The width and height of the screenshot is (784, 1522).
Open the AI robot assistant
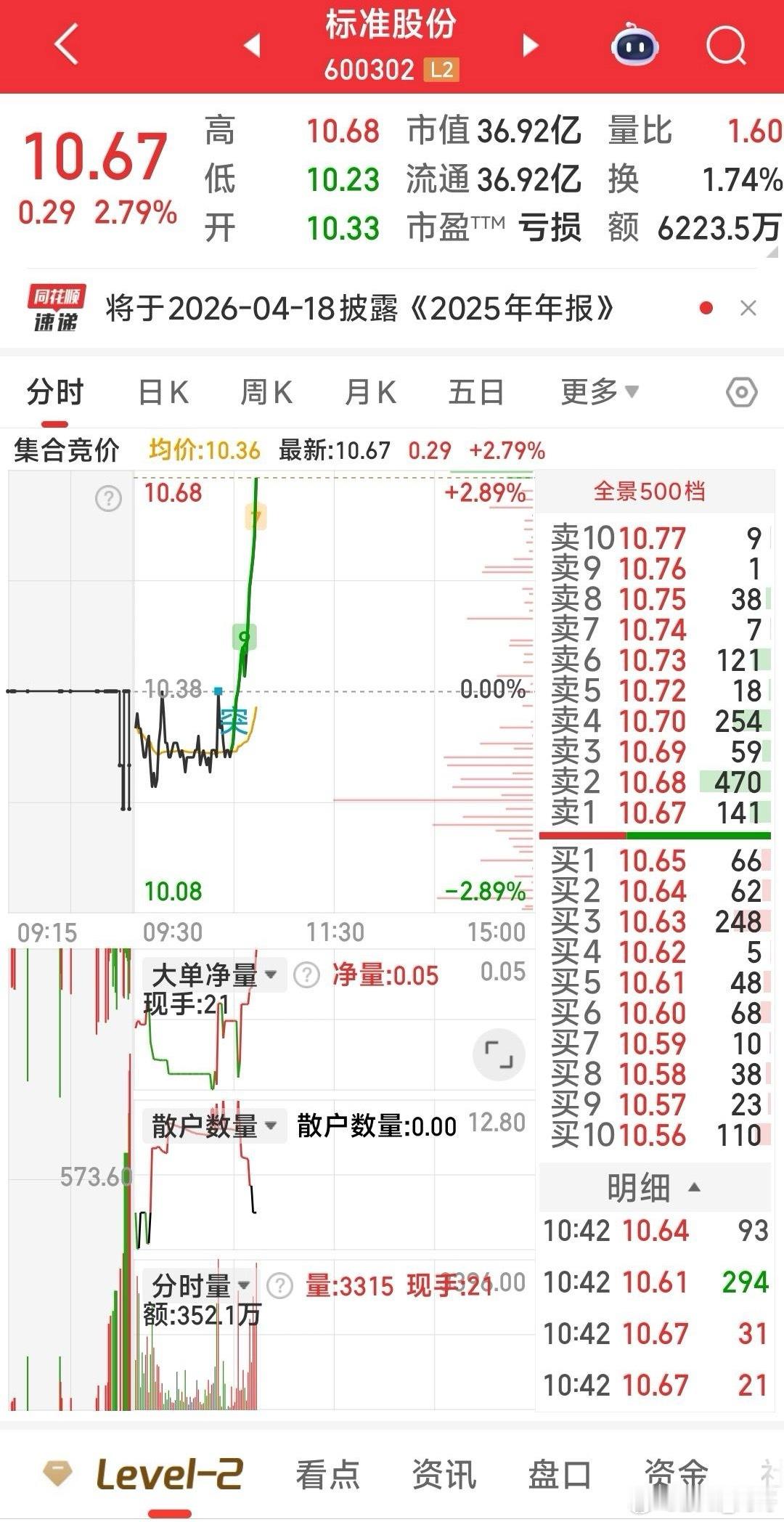coord(634,45)
